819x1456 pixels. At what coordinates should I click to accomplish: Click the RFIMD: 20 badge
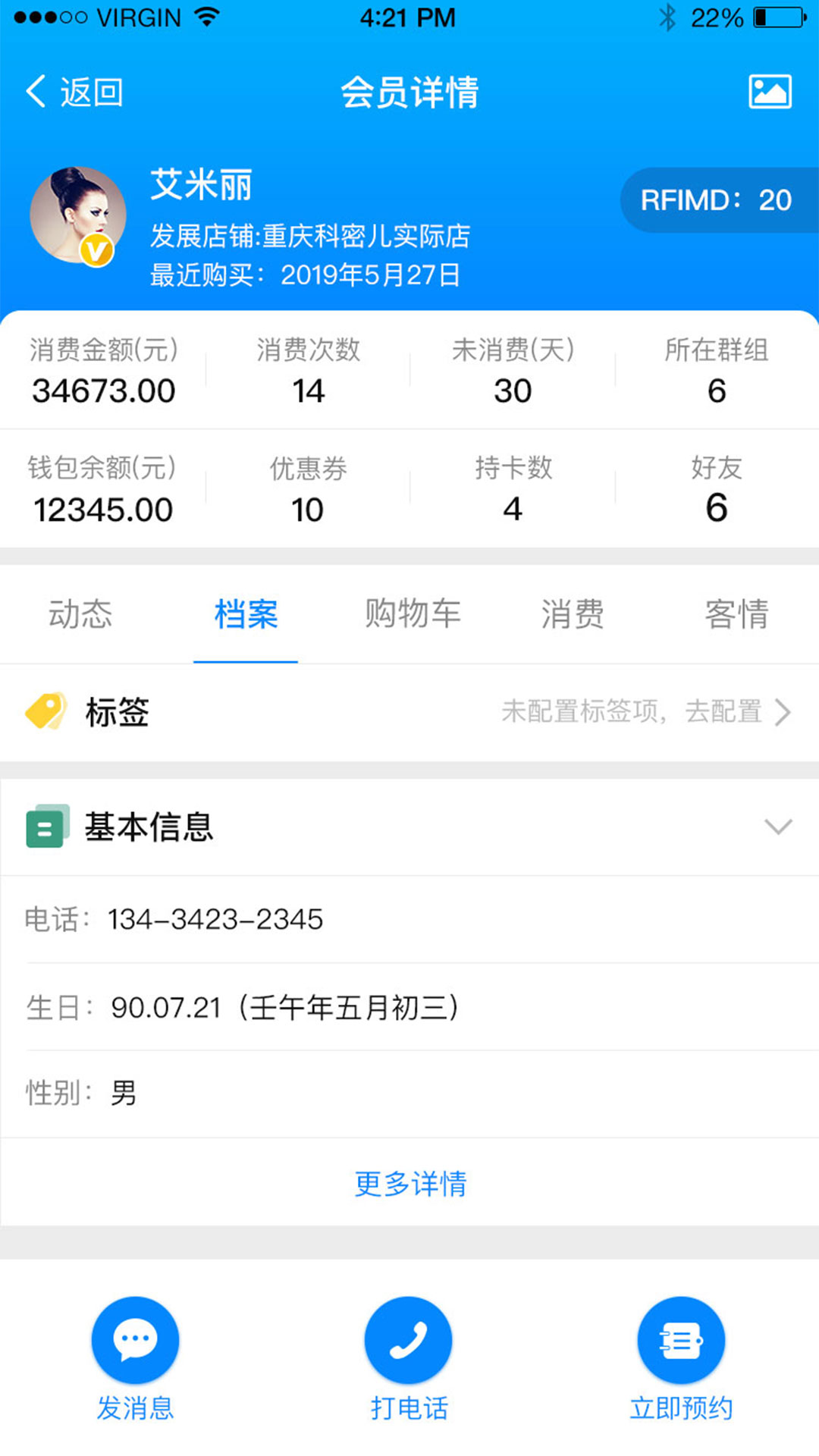717,199
